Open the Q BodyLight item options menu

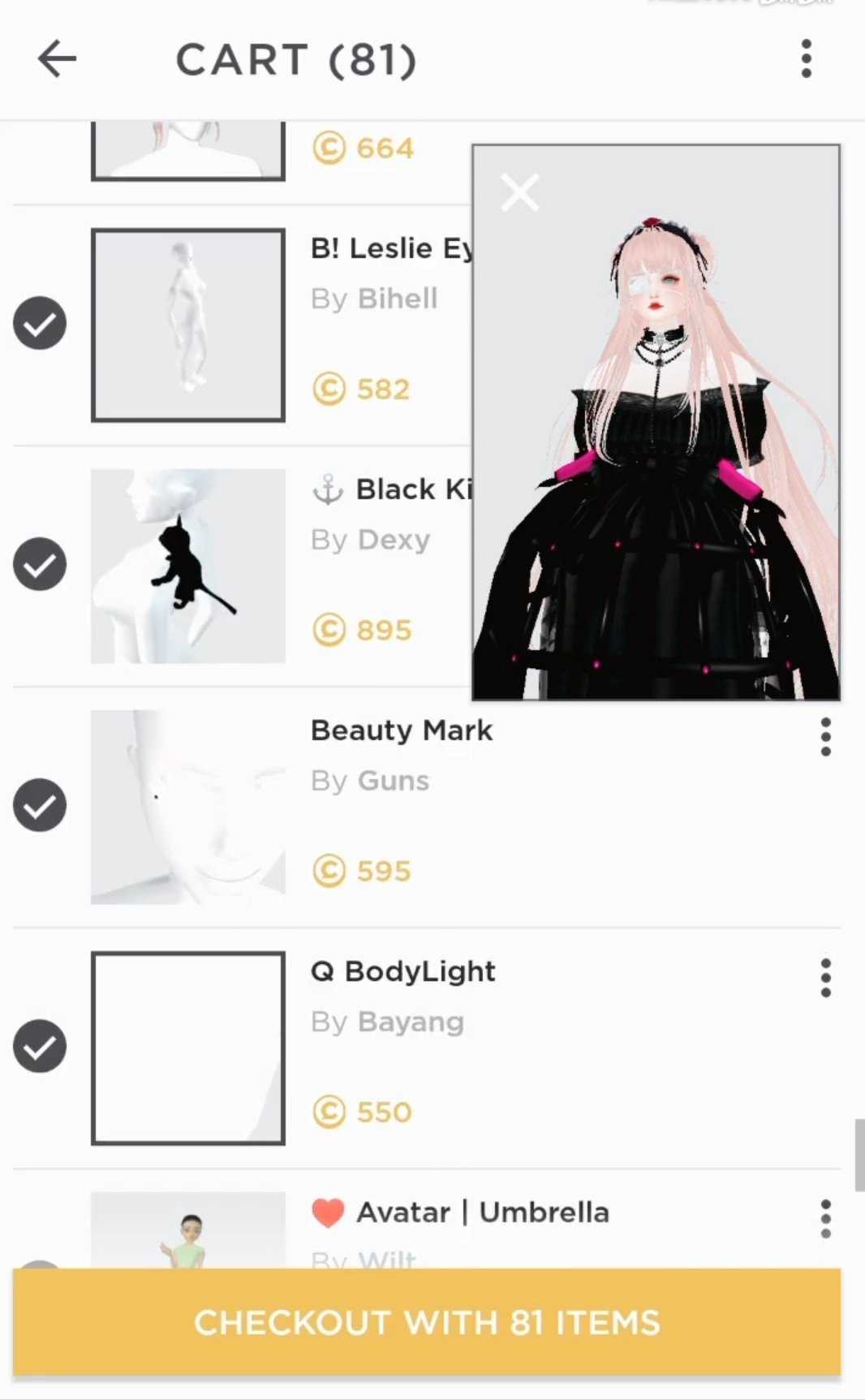825,977
